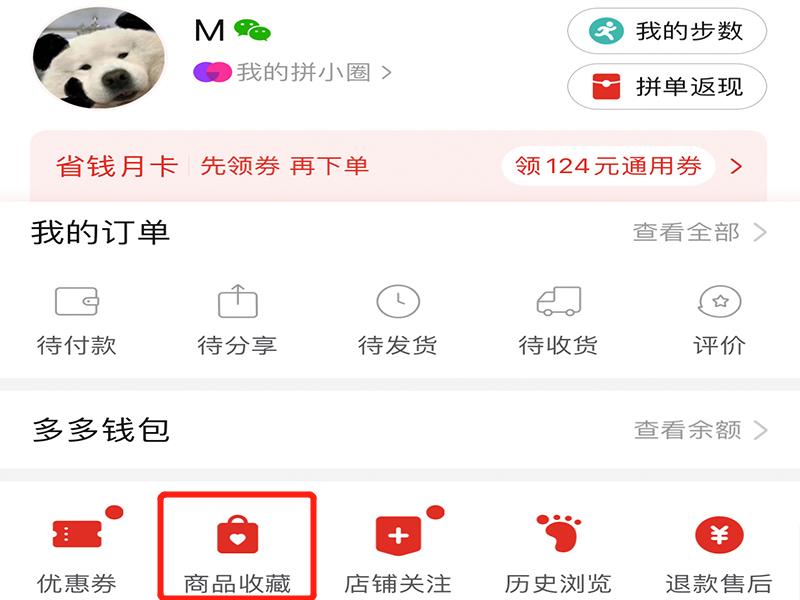
Task: Claim the 领124元通用券 coupon
Action: (608, 166)
